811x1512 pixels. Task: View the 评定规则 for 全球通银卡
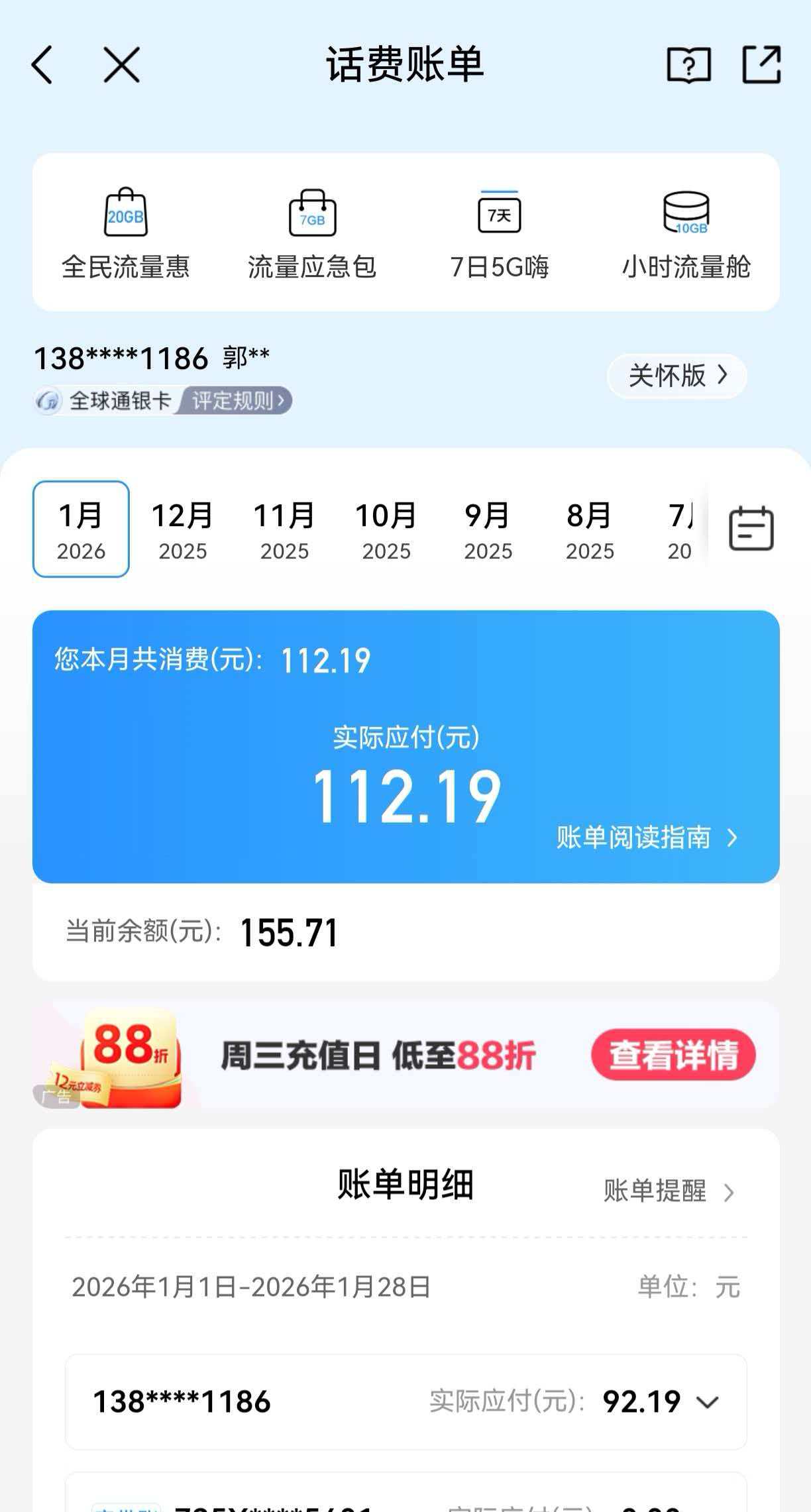click(237, 401)
